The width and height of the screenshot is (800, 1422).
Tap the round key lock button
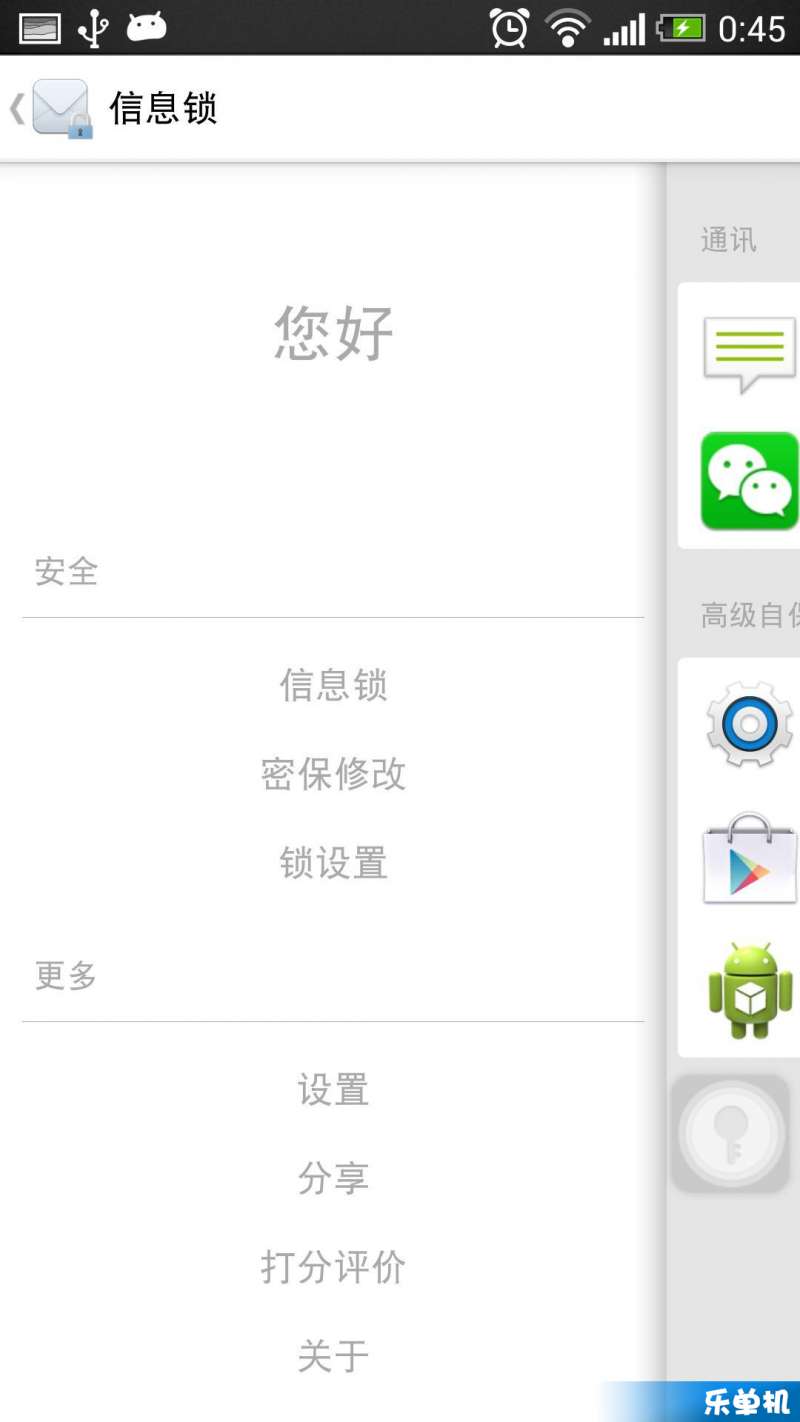[x=731, y=1134]
